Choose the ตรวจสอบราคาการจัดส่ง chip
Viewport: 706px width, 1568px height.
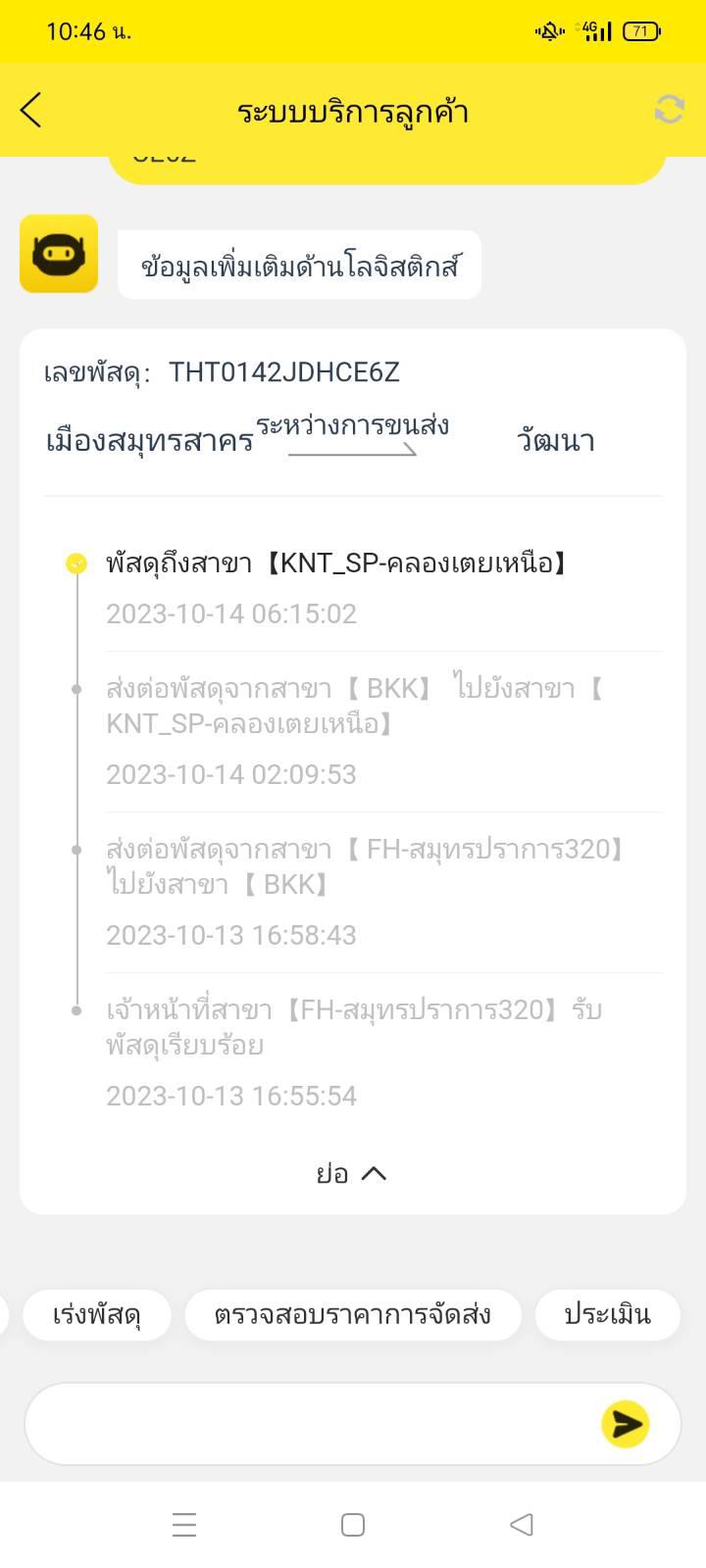352,1314
